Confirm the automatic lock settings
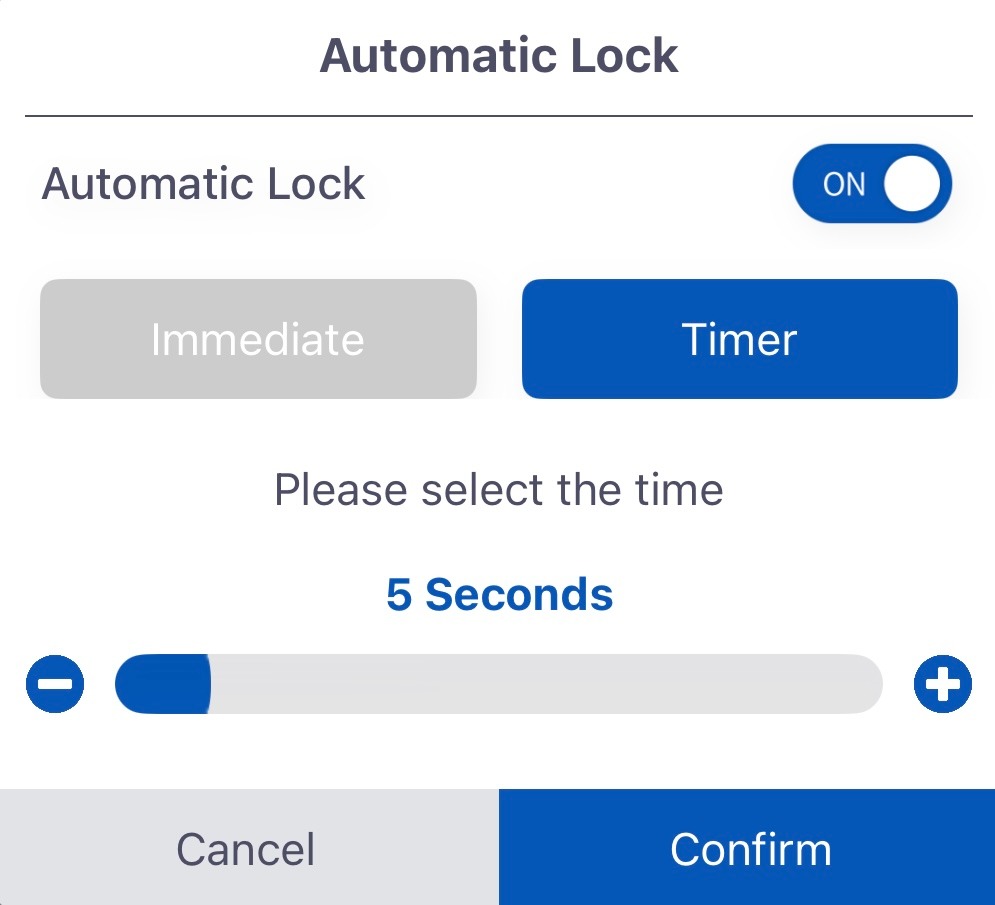This screenshot has height=905, width=995. click(x=748, y=849)
